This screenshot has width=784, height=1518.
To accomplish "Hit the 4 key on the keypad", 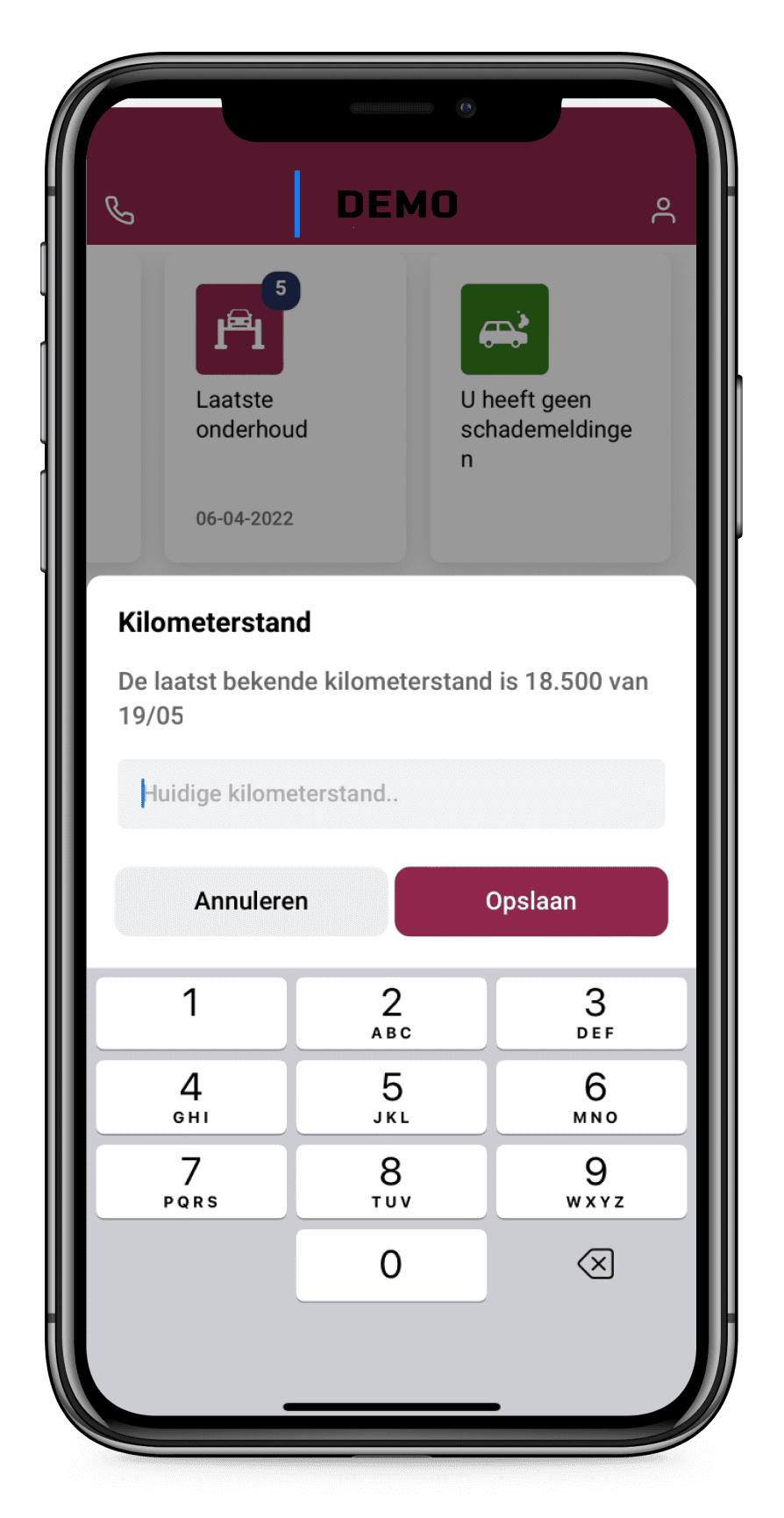I will (191, 1097).
